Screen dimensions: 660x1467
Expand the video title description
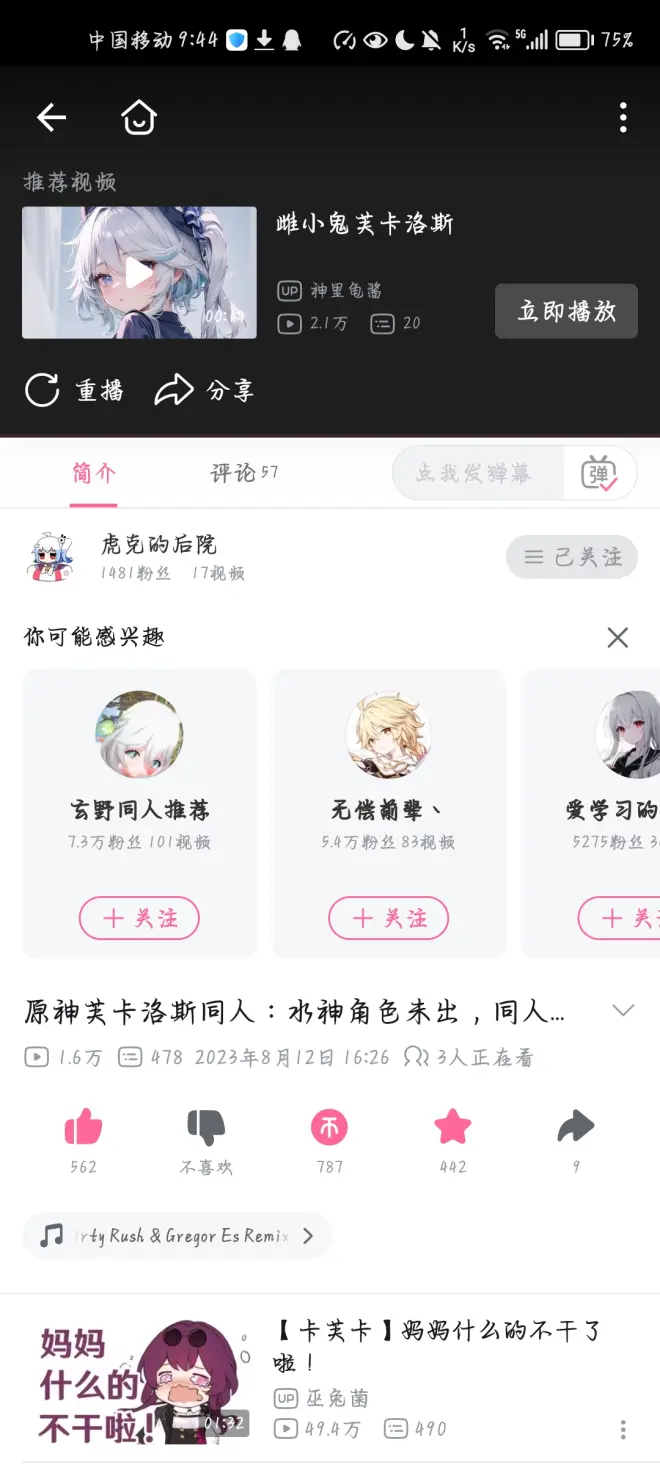(622, 1011)
